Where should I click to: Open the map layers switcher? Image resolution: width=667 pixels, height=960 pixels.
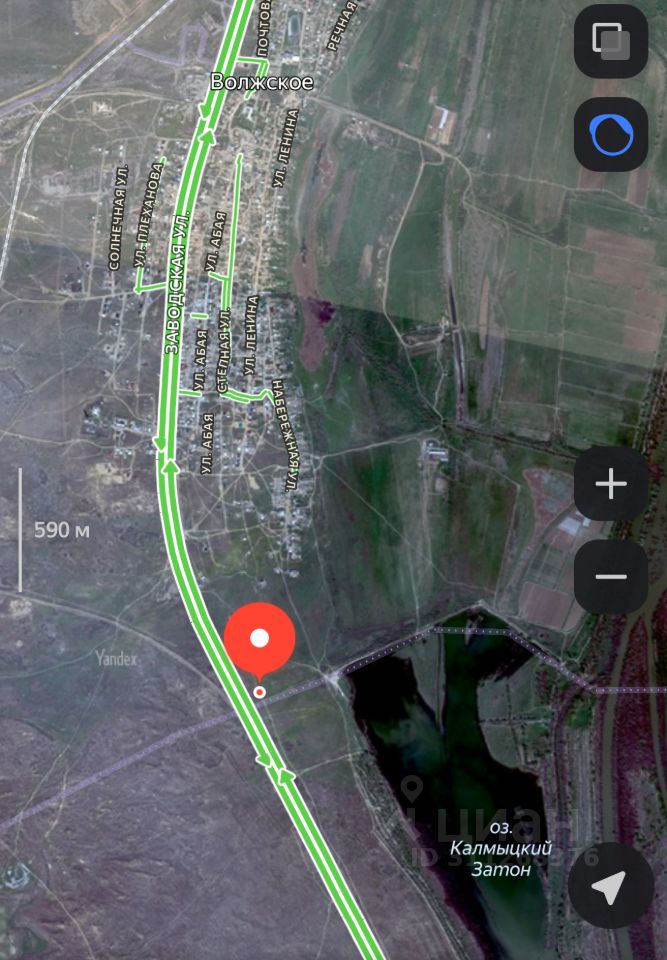611,41
